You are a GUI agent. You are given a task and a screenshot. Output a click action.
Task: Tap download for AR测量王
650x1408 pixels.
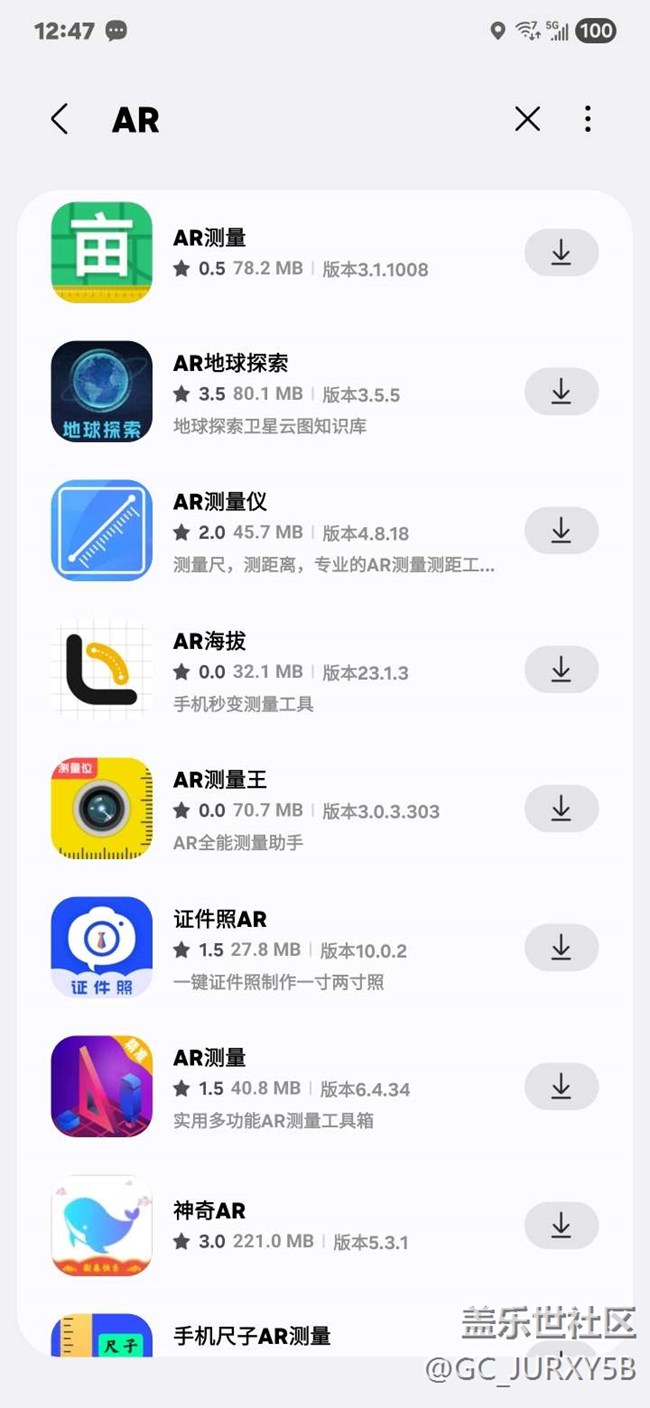tap(561, 809)
